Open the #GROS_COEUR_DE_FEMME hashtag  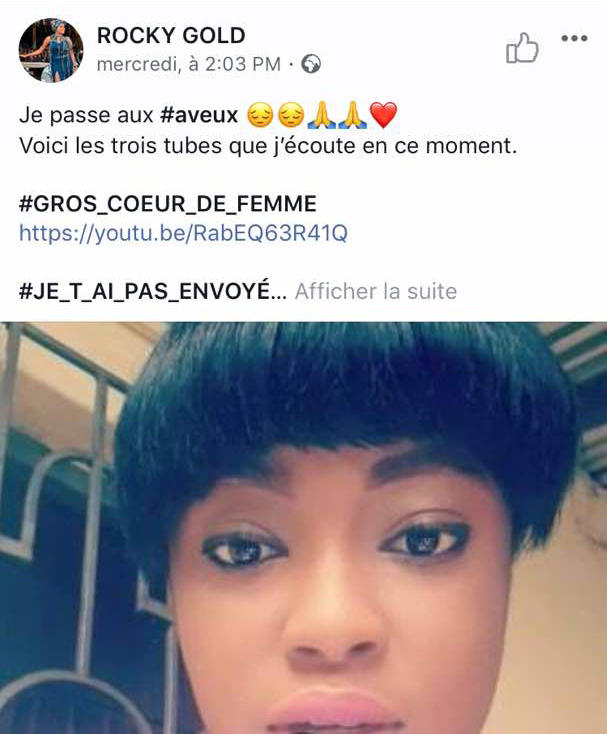(x=167, y=205)
